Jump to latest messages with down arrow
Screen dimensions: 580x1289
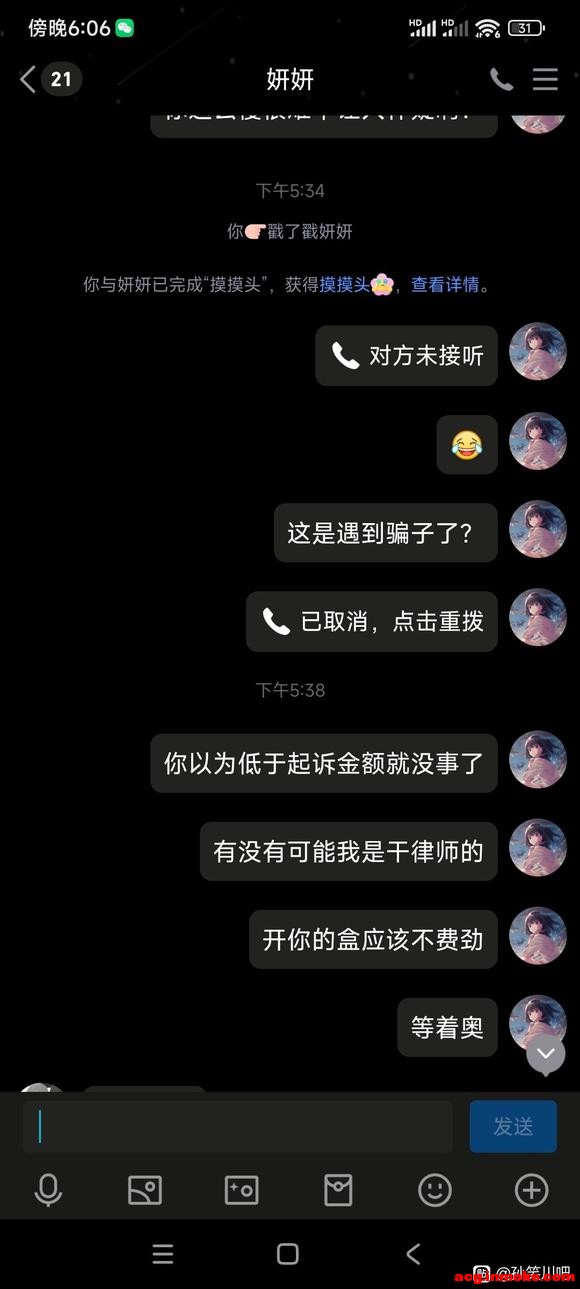pyautogui.click(x=546, y=1054)
